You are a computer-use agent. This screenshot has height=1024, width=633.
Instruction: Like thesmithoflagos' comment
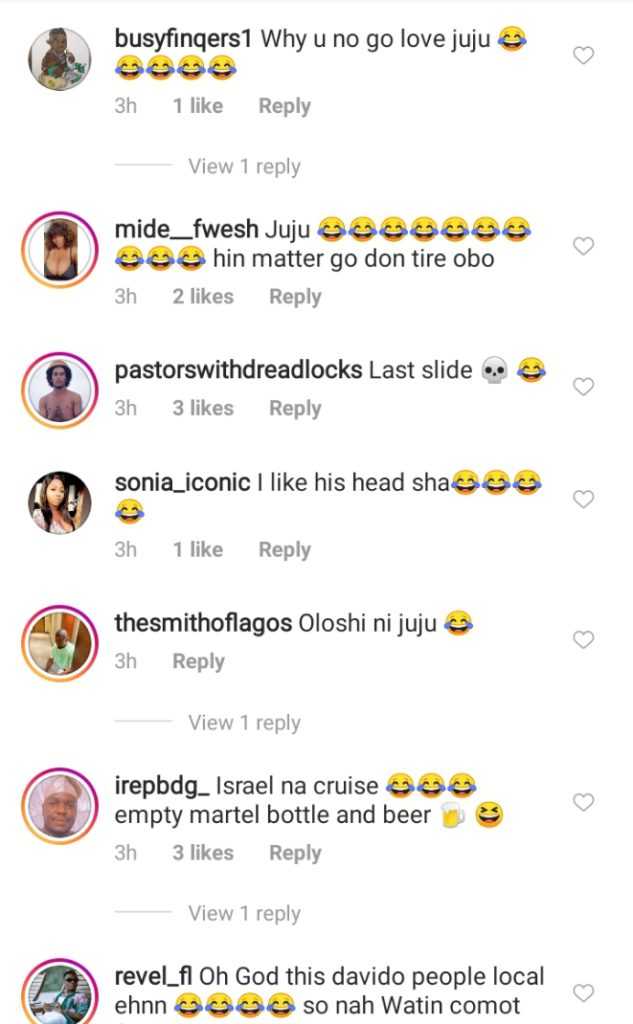pyautogui.click(x=583, y=640)
